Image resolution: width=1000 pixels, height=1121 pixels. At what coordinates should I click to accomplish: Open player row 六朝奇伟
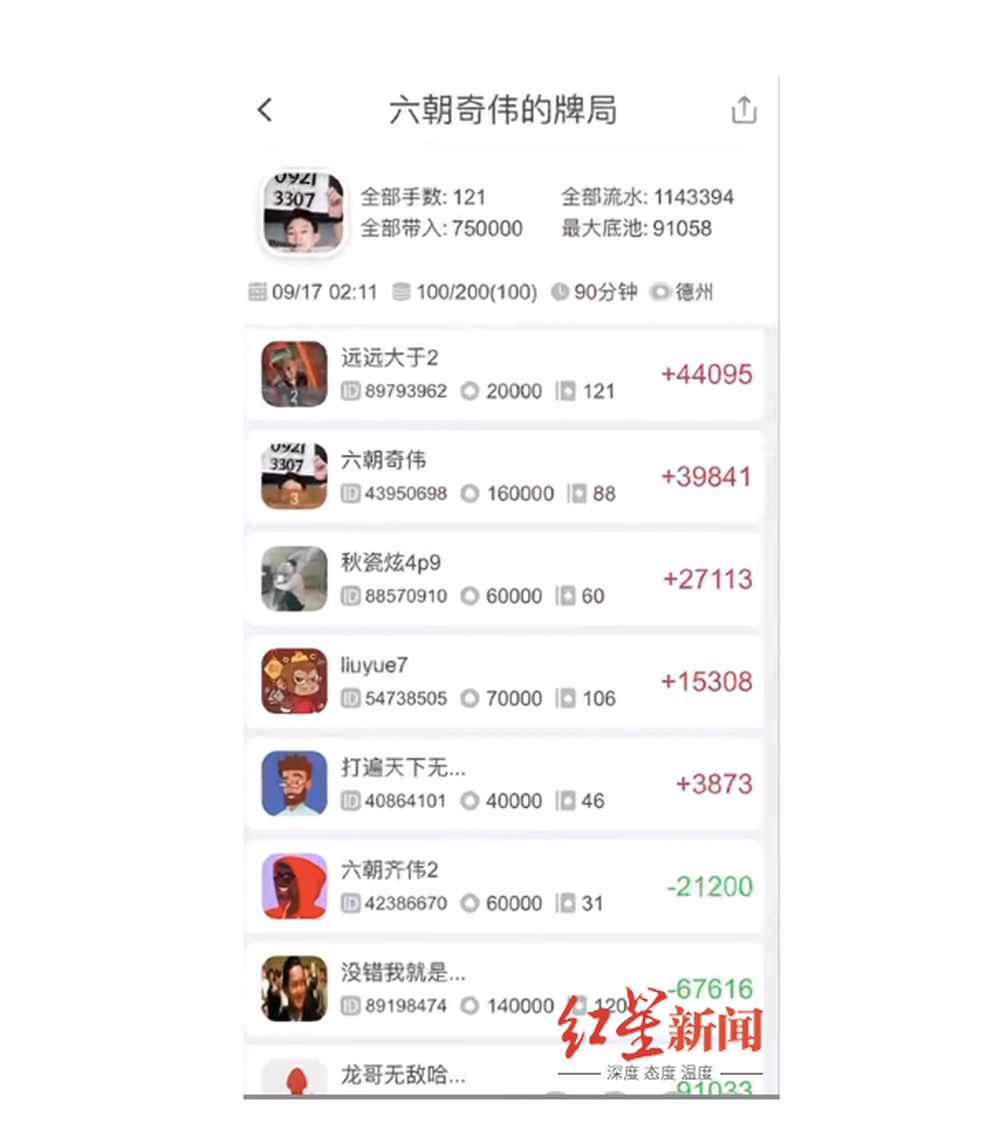click(505, 477)
